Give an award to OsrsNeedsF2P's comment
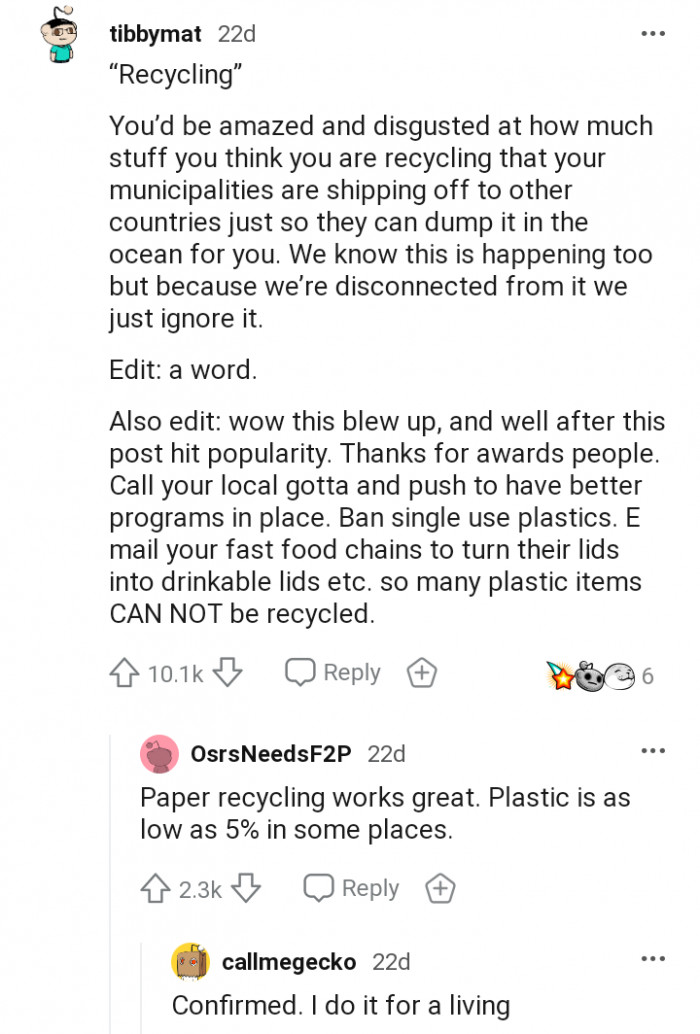The image size is (700, 1034). (x=440, y=888)
